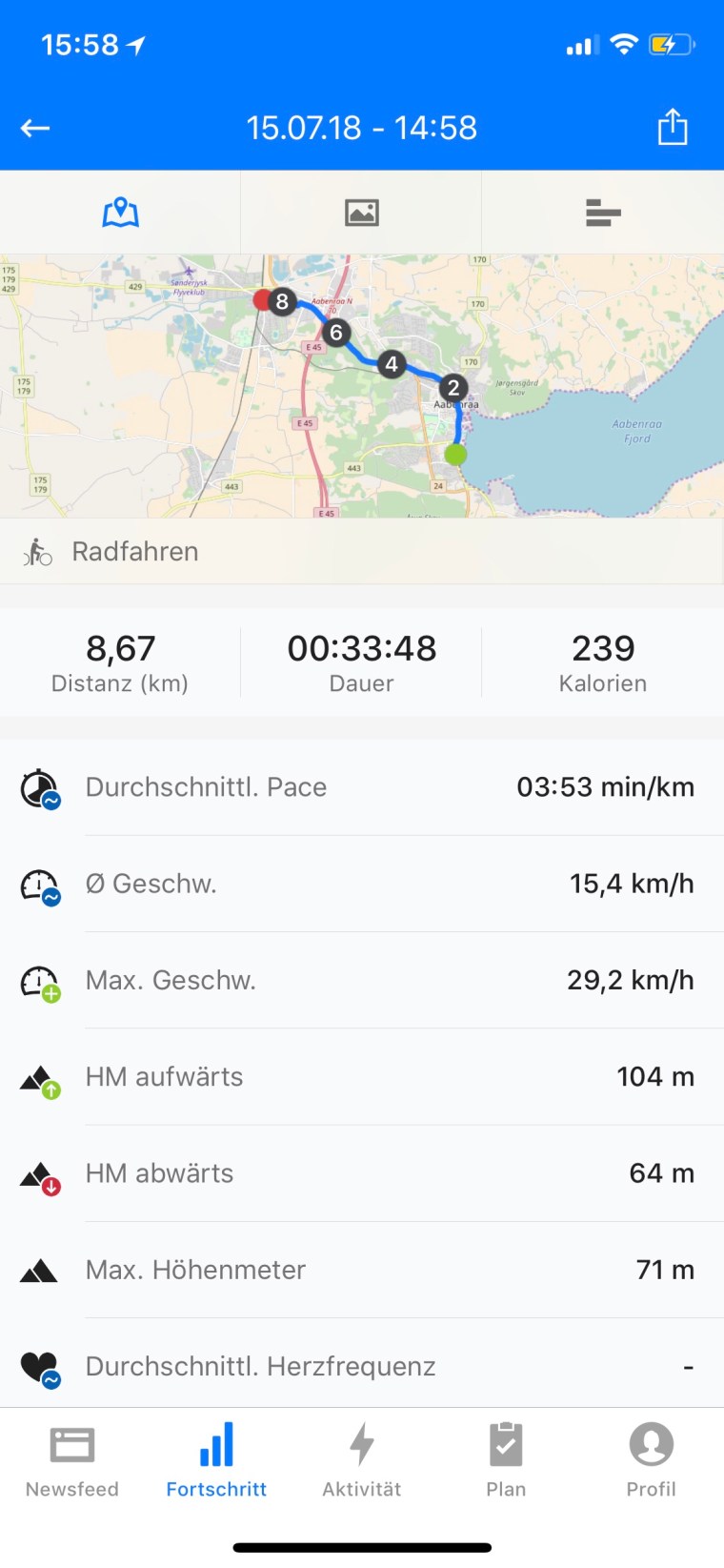Screen dimensions: 724x1568
Task: Open the splits chart tab
Action: (x=602, y=212)
